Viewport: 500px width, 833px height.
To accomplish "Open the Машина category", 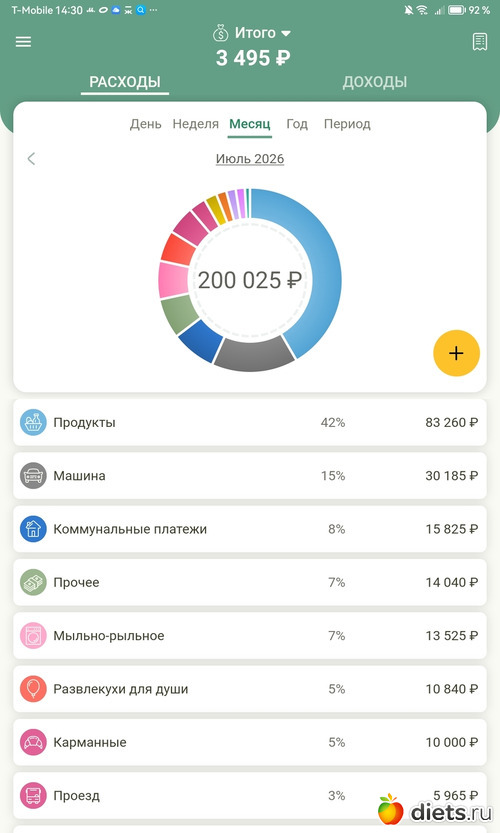I will [250, 475].
